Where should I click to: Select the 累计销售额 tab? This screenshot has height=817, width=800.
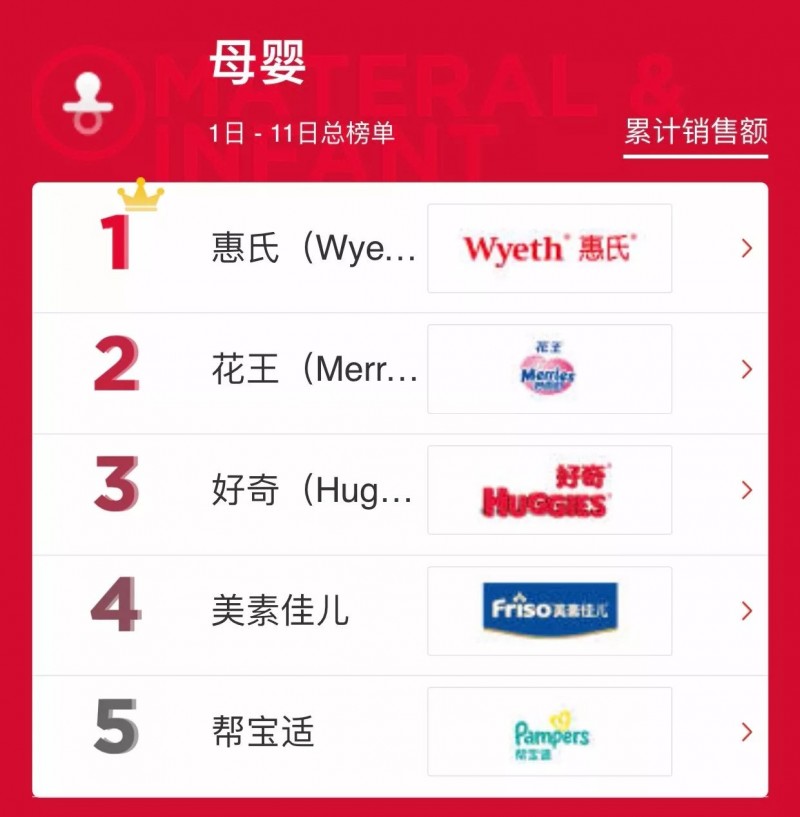696,132
